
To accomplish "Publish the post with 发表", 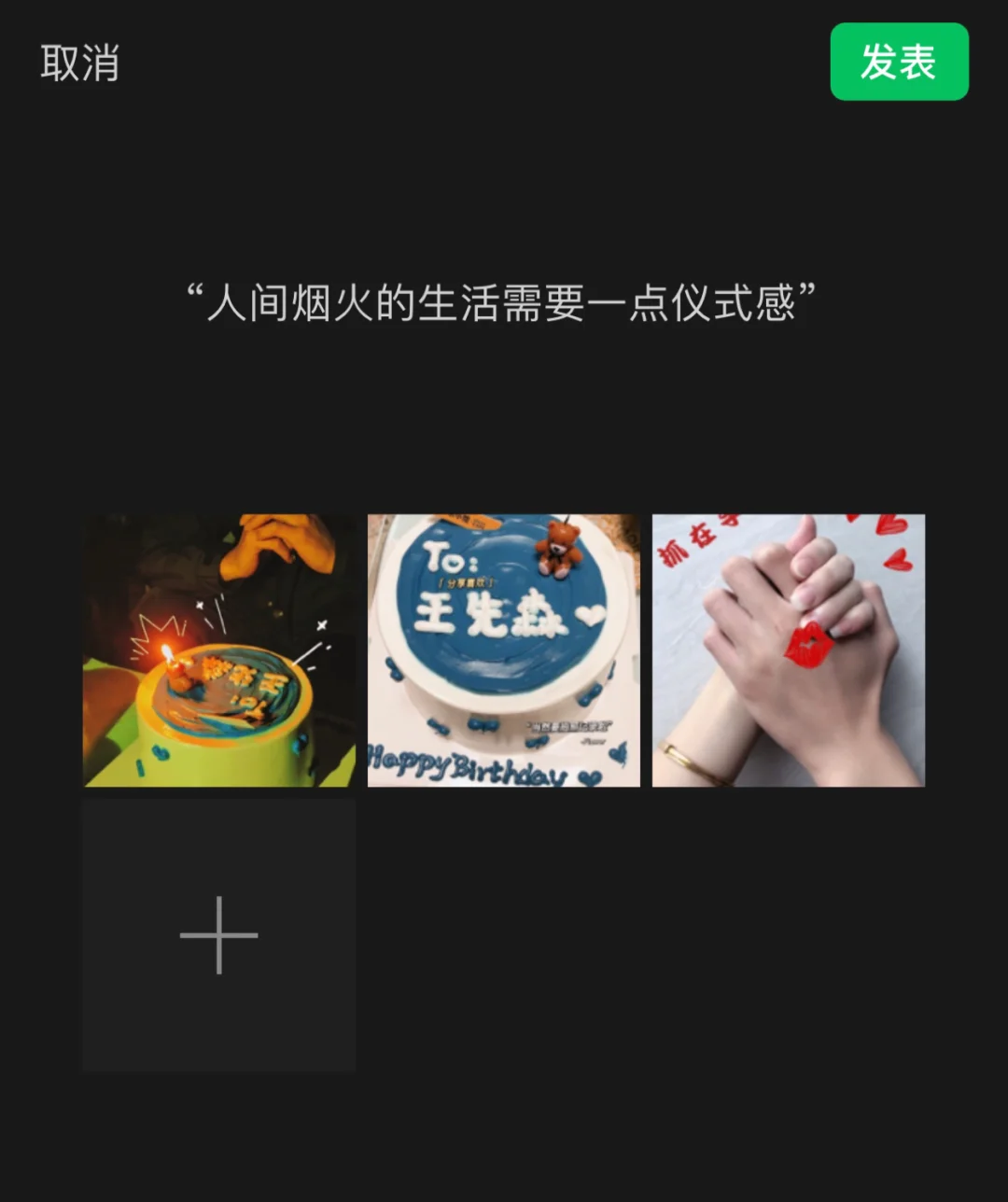I will (899, 63).
